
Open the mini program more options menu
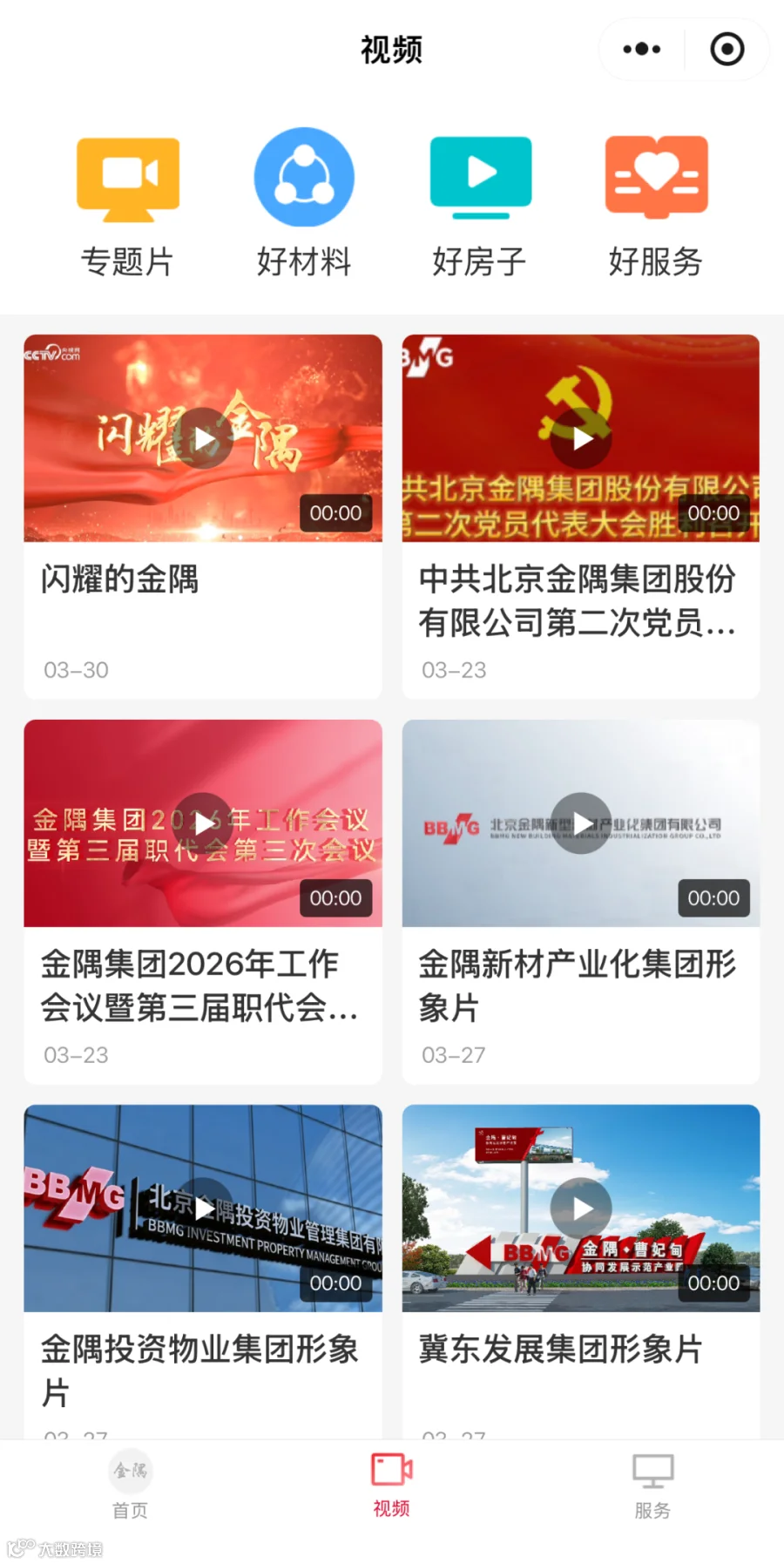pyautogui.click(x=642, y=50)
